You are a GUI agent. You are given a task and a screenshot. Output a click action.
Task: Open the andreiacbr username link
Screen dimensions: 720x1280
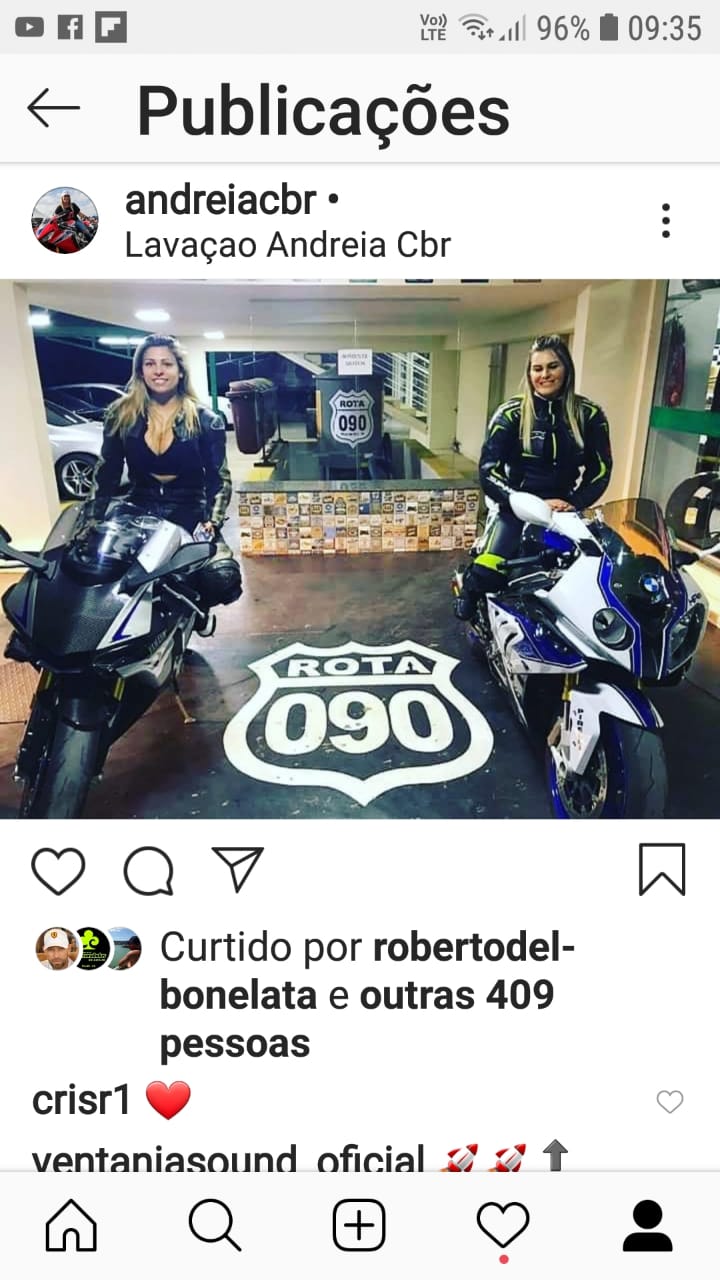click(220, 201)
